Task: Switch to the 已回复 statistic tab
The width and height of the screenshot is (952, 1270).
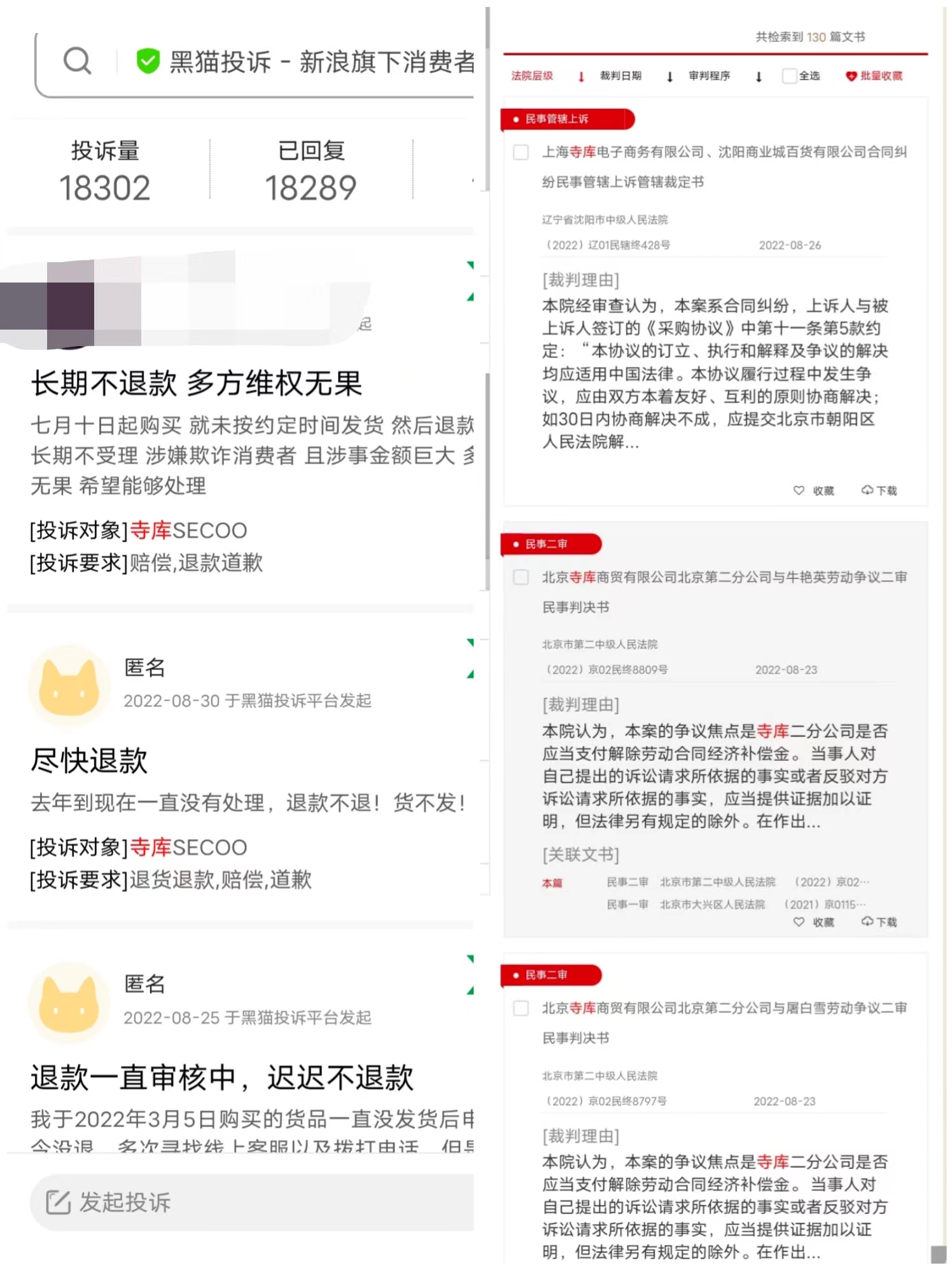Action: tap(311, 167)
